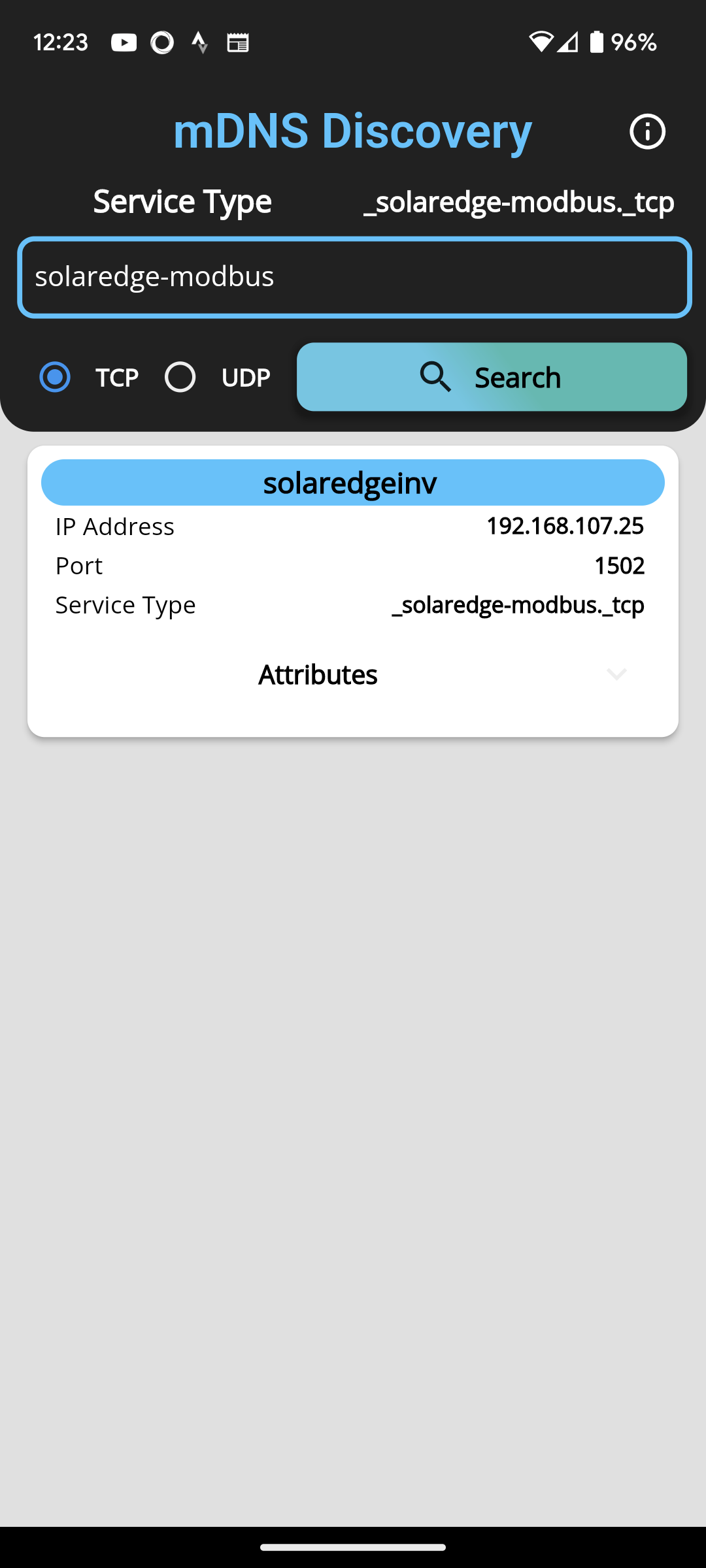The height and width of the screenshot is (1568, 706).
Task: Tap the battery indicator
Action: pyautogui.click(x=596, y=42)
